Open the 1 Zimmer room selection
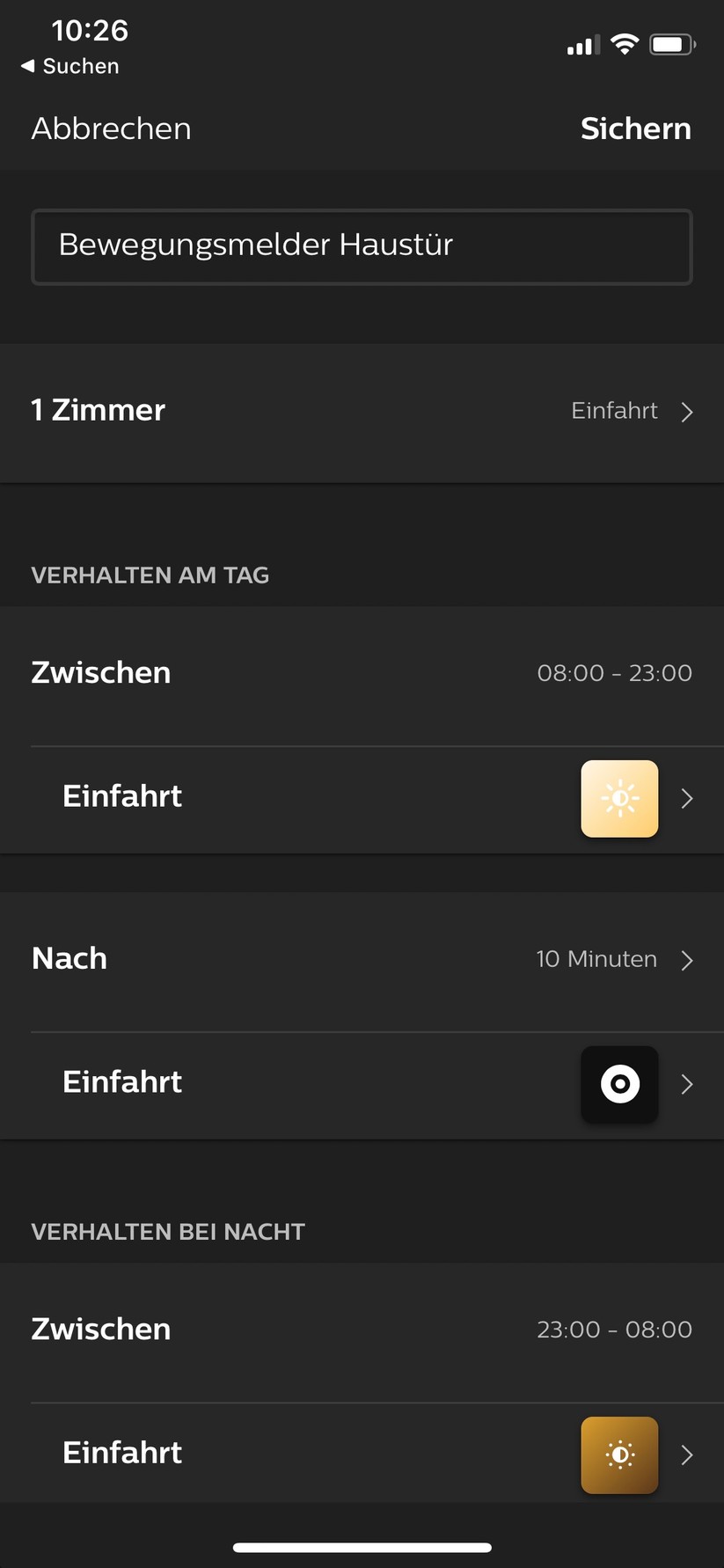 [x=362, y=411]
